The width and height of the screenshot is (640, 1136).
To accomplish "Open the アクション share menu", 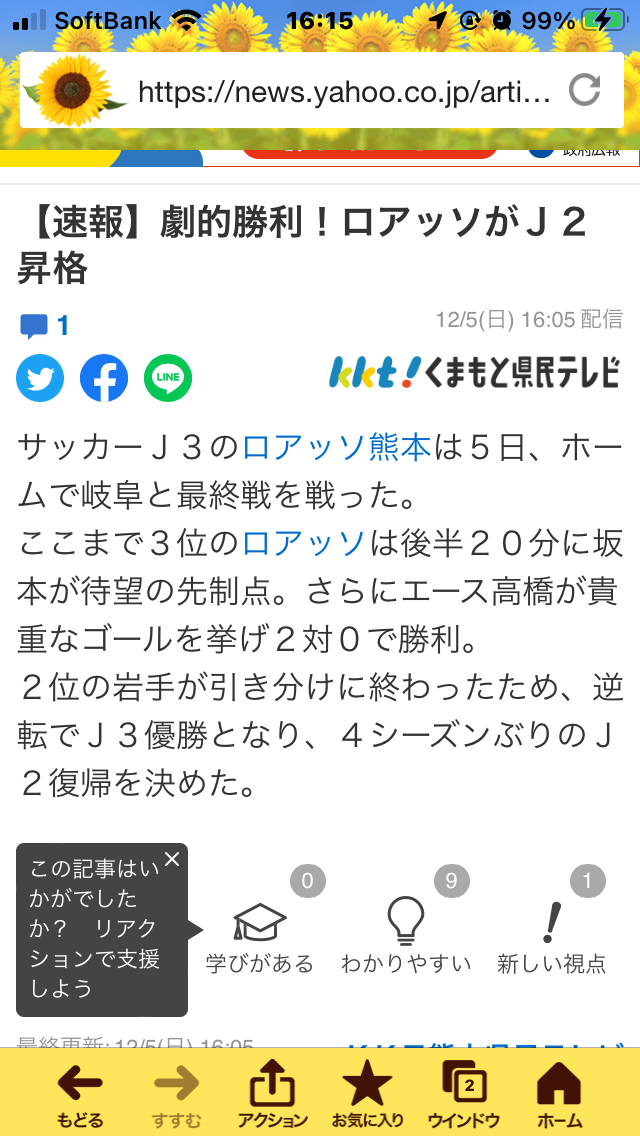I will [x=273, y=1095].
